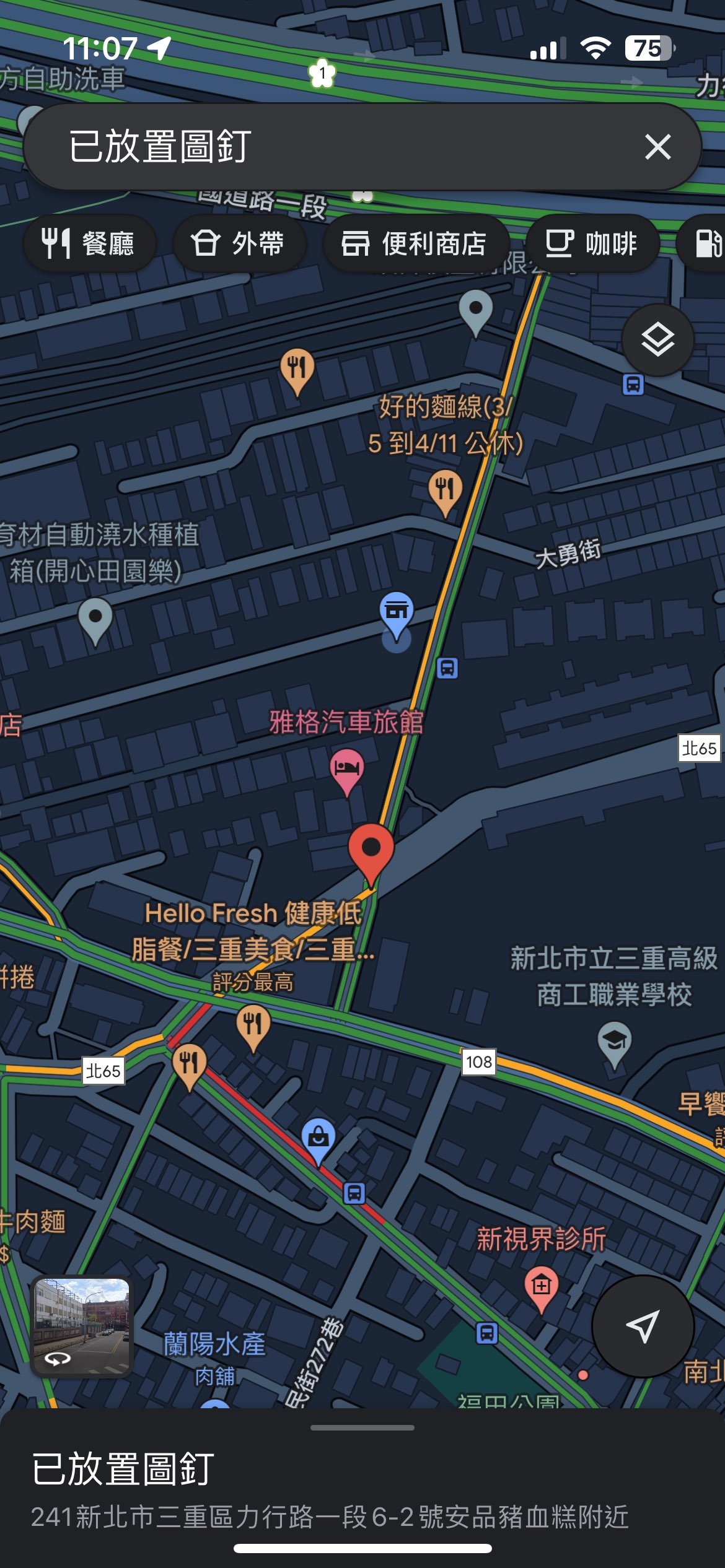This screenshot has width=725, height=1568.
Task: Select the 外帶 filter chip
Action: pos(239,243)
